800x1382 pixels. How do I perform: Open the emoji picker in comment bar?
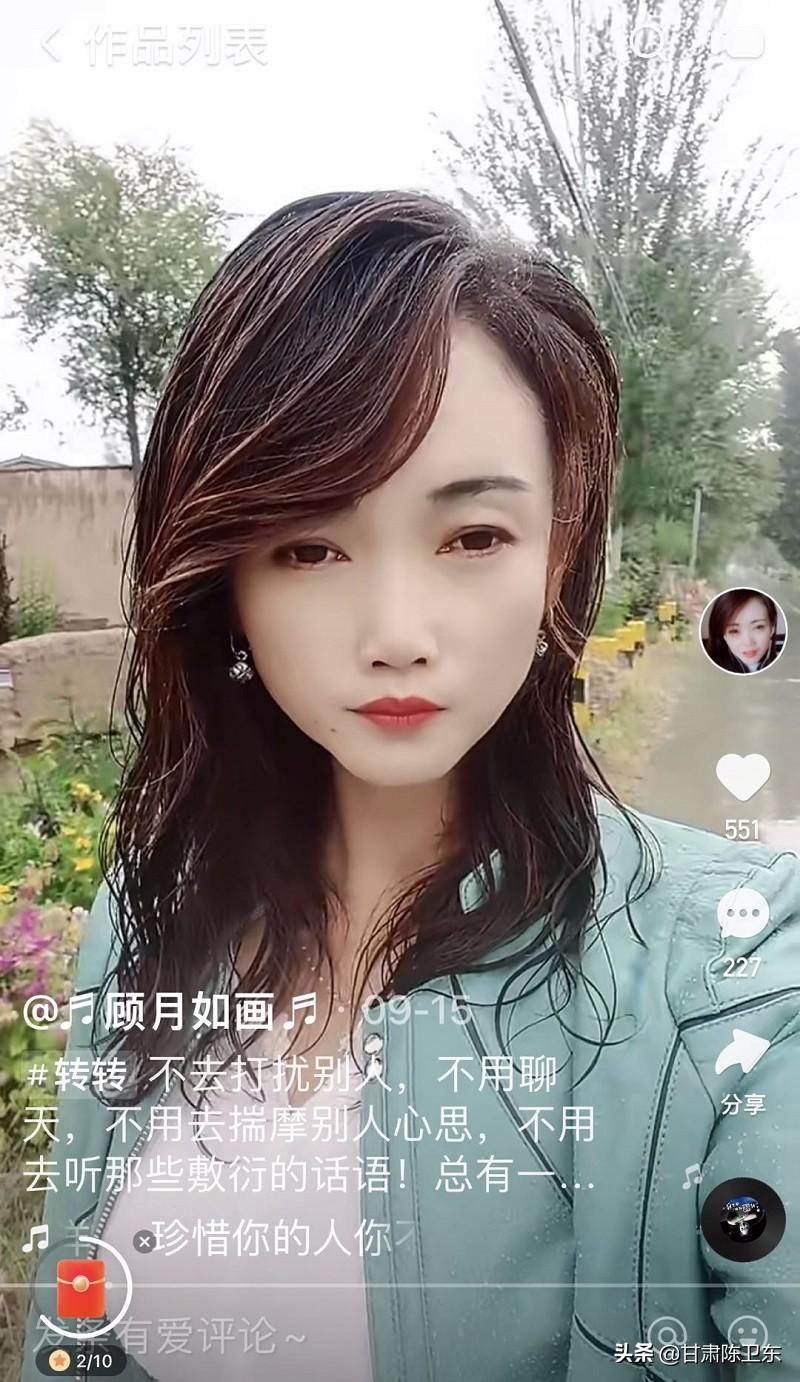click(747, 1334)
